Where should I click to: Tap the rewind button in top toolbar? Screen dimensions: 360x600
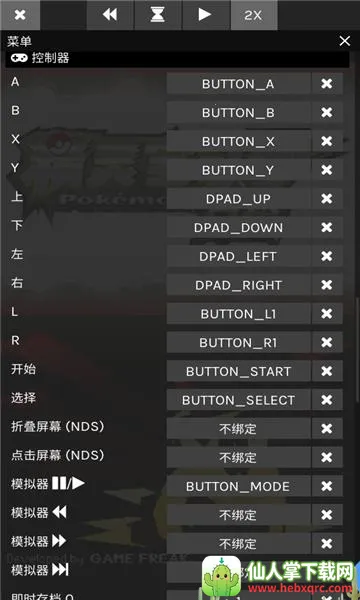[110, 15]
